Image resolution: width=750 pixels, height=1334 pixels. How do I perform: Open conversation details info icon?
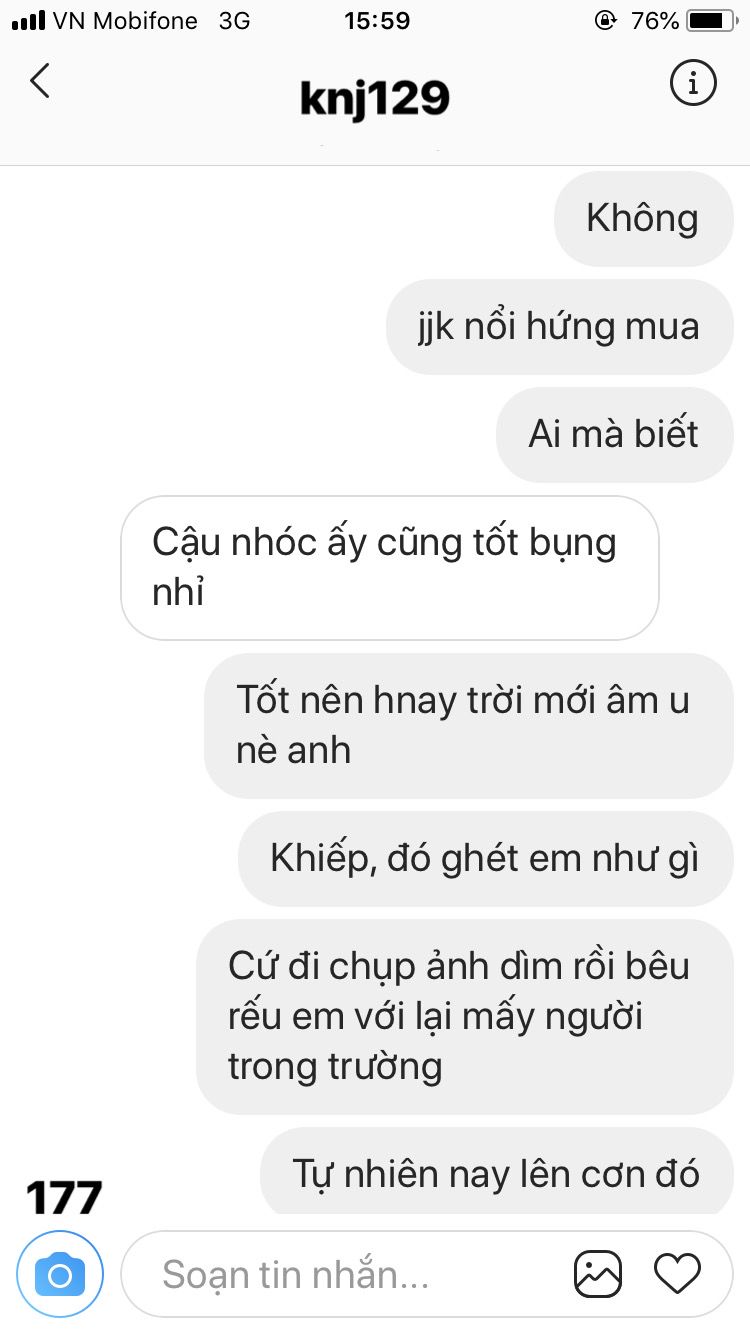693,83
